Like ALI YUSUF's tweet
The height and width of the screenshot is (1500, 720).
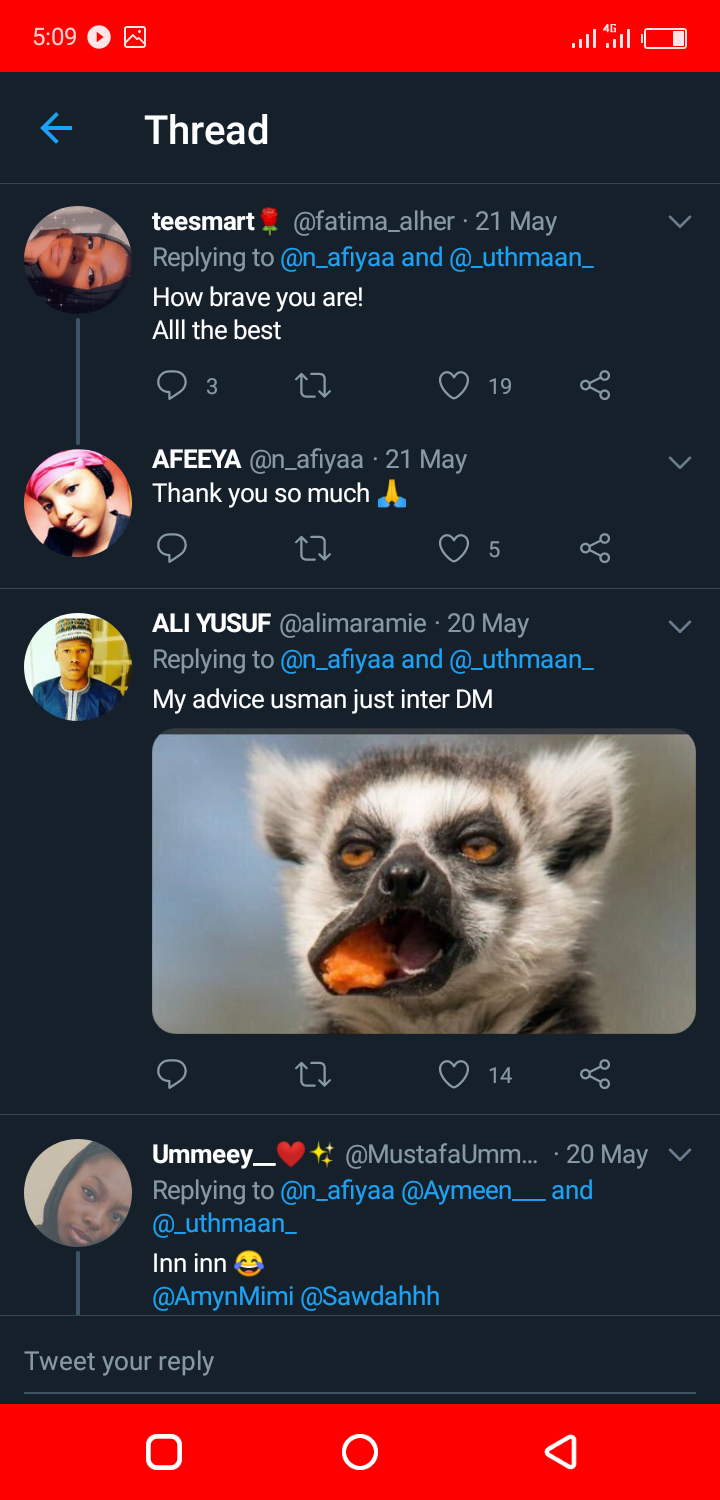[x=454, y=1074]
